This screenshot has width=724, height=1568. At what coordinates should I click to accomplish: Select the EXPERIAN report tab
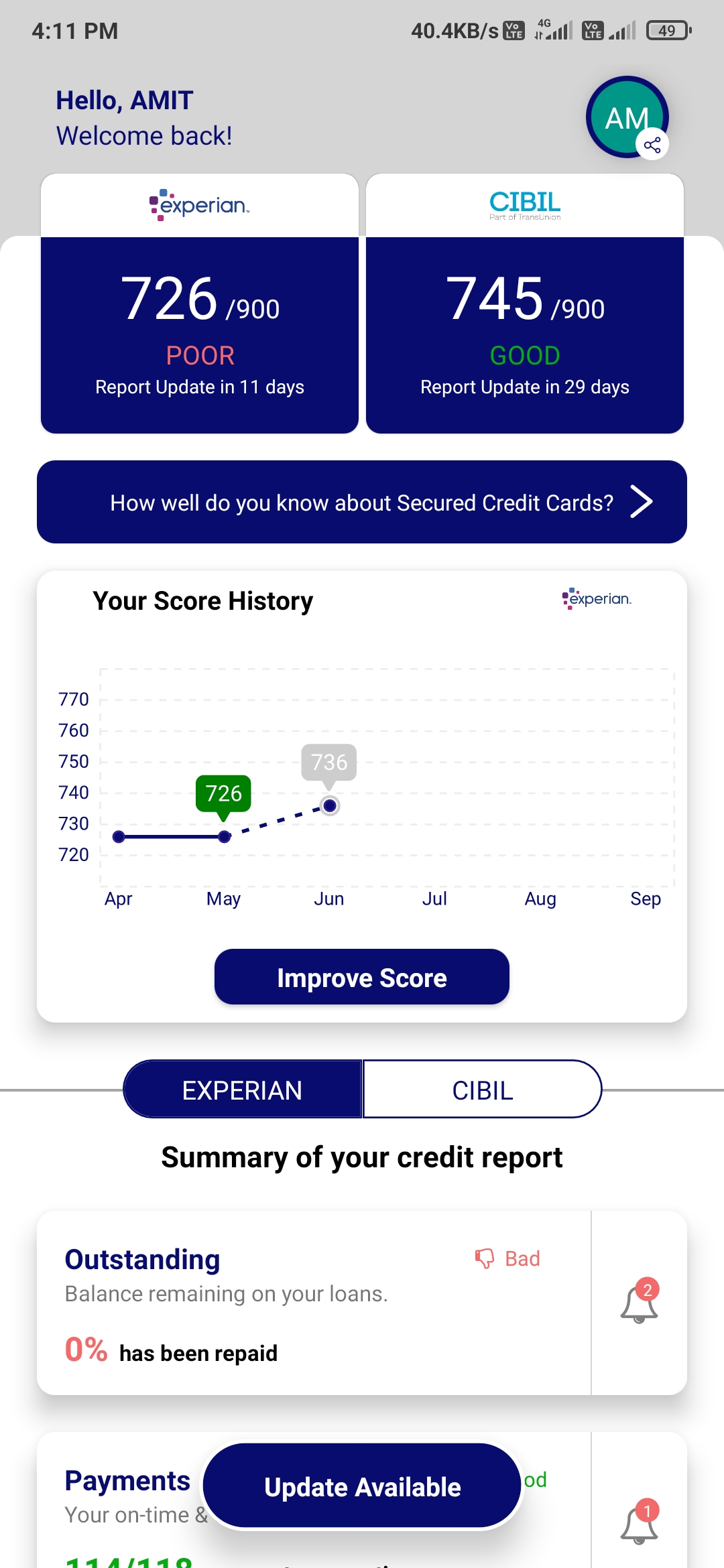click(x=243, y=1090)
